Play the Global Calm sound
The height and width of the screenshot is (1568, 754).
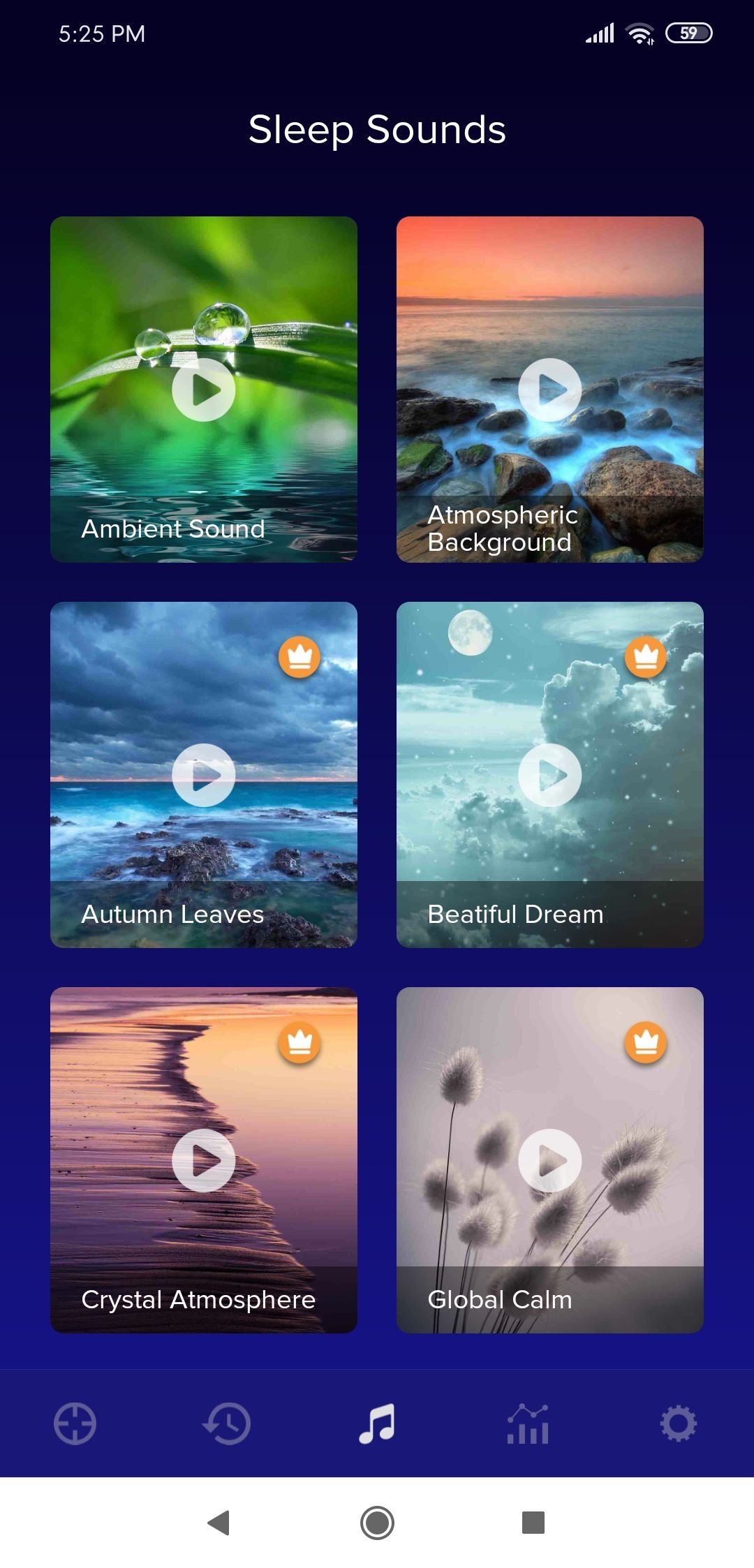pyautogui.click(x=549, y=1160)
